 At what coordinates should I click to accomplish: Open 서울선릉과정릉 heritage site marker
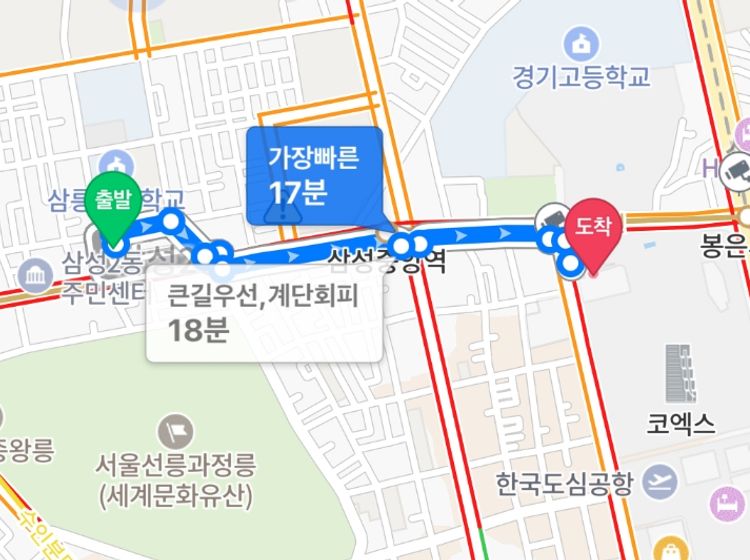[177, 432]
